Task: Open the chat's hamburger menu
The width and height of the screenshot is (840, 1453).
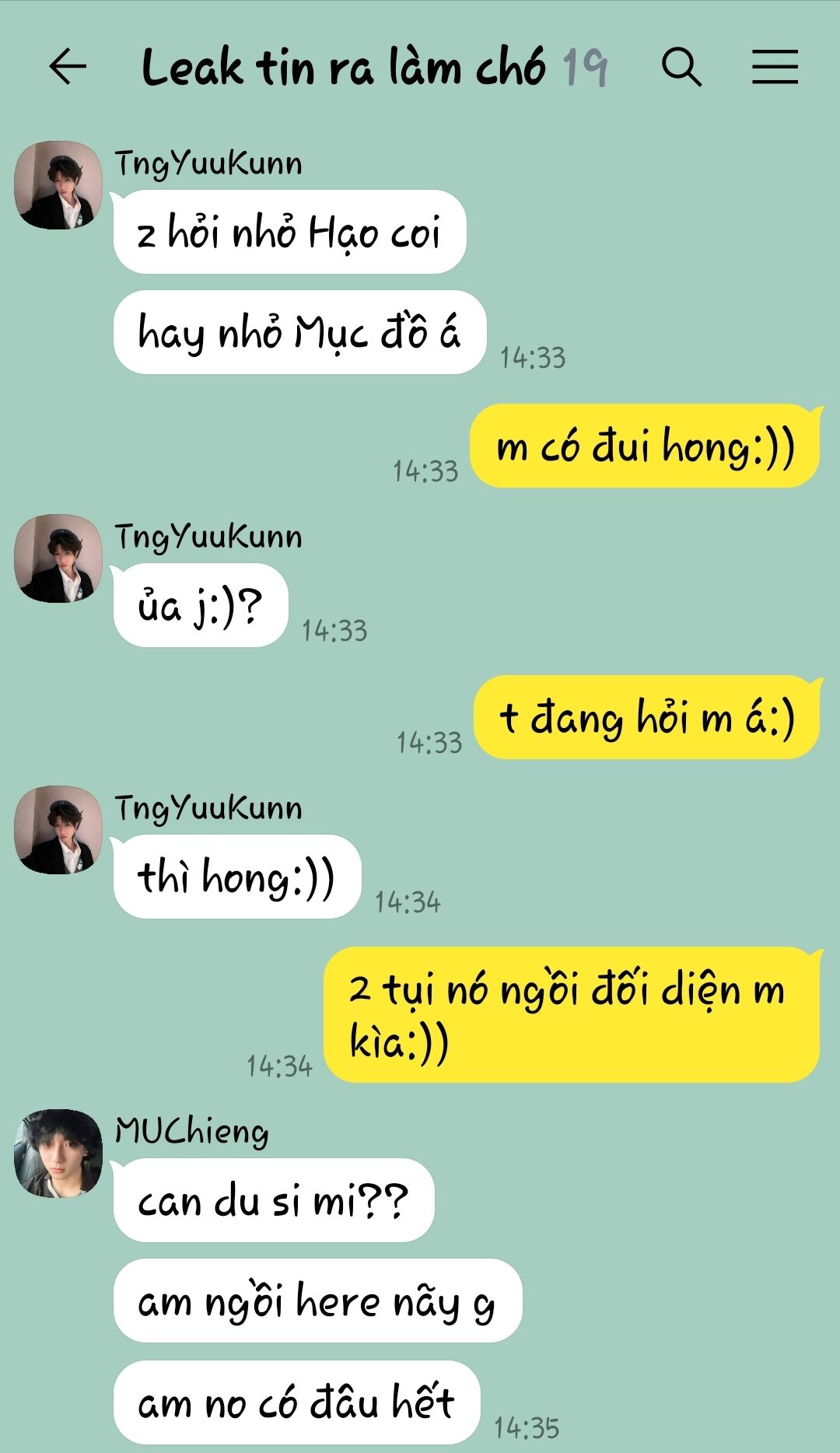Action: (x=775, y=67)
